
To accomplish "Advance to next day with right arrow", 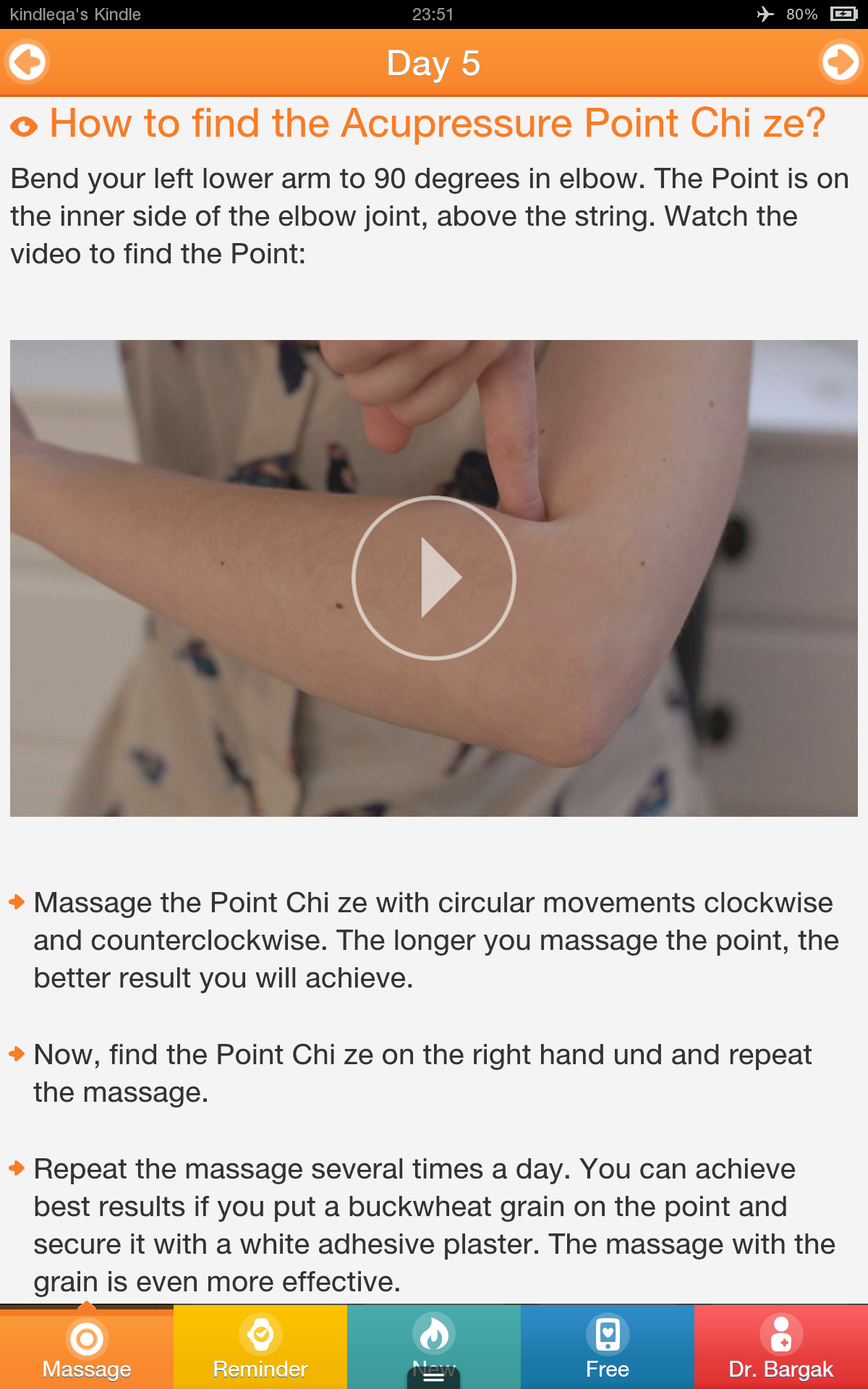I will click(x=841, y=63).
